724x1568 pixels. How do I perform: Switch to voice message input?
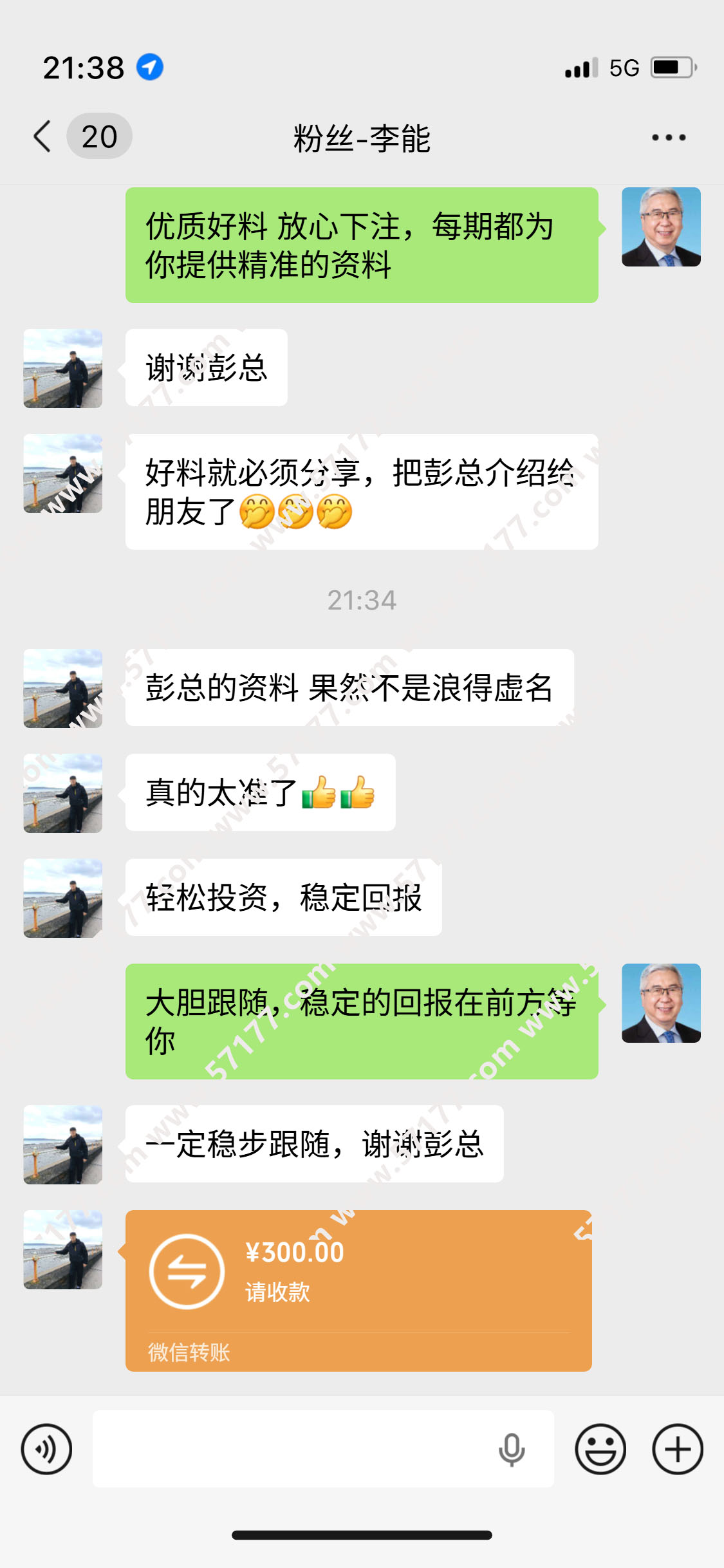coord(46,1449)
